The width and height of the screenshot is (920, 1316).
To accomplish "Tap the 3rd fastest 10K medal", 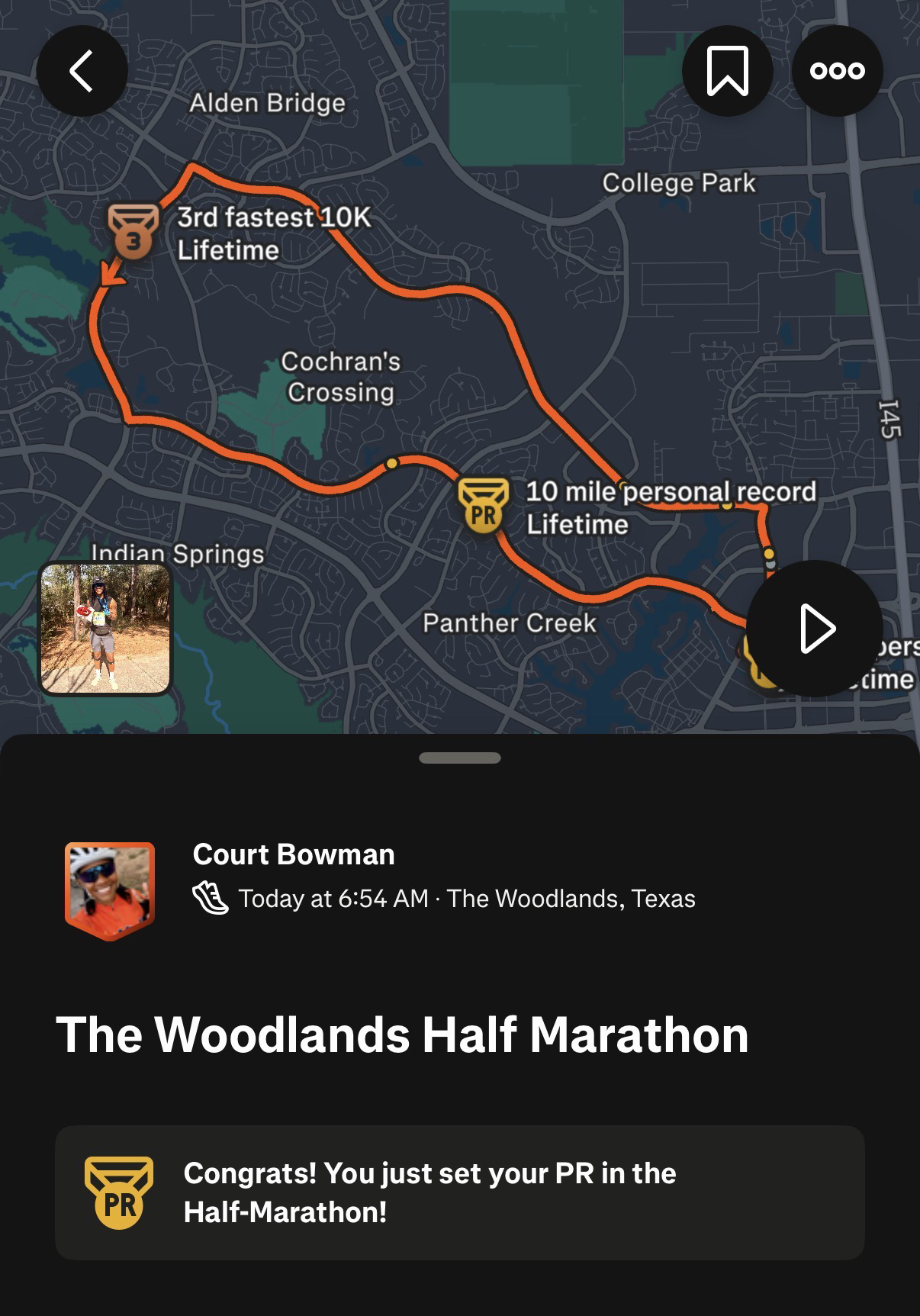I will point(133,232).
